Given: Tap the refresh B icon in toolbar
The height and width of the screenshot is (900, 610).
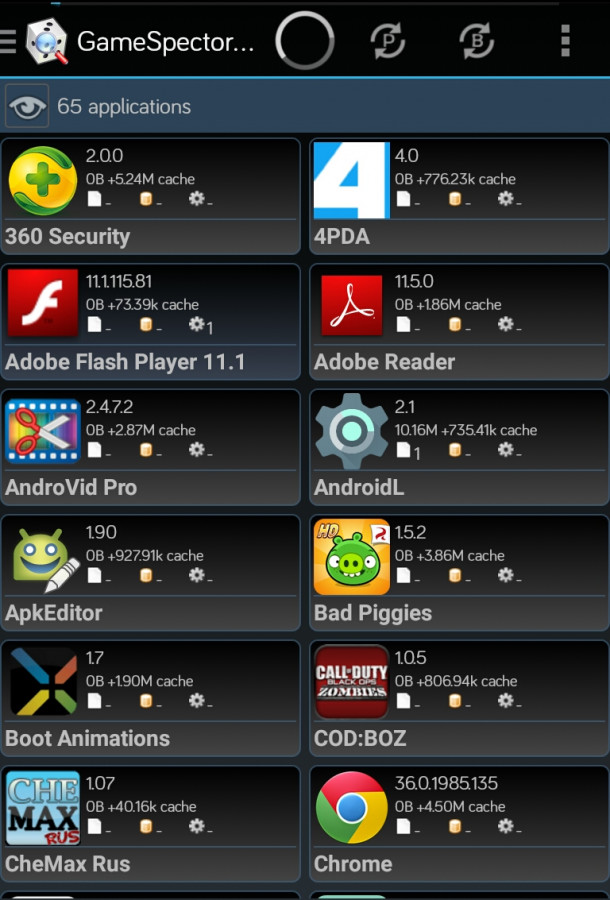Looking at the screenshot, I should (477, 40).
